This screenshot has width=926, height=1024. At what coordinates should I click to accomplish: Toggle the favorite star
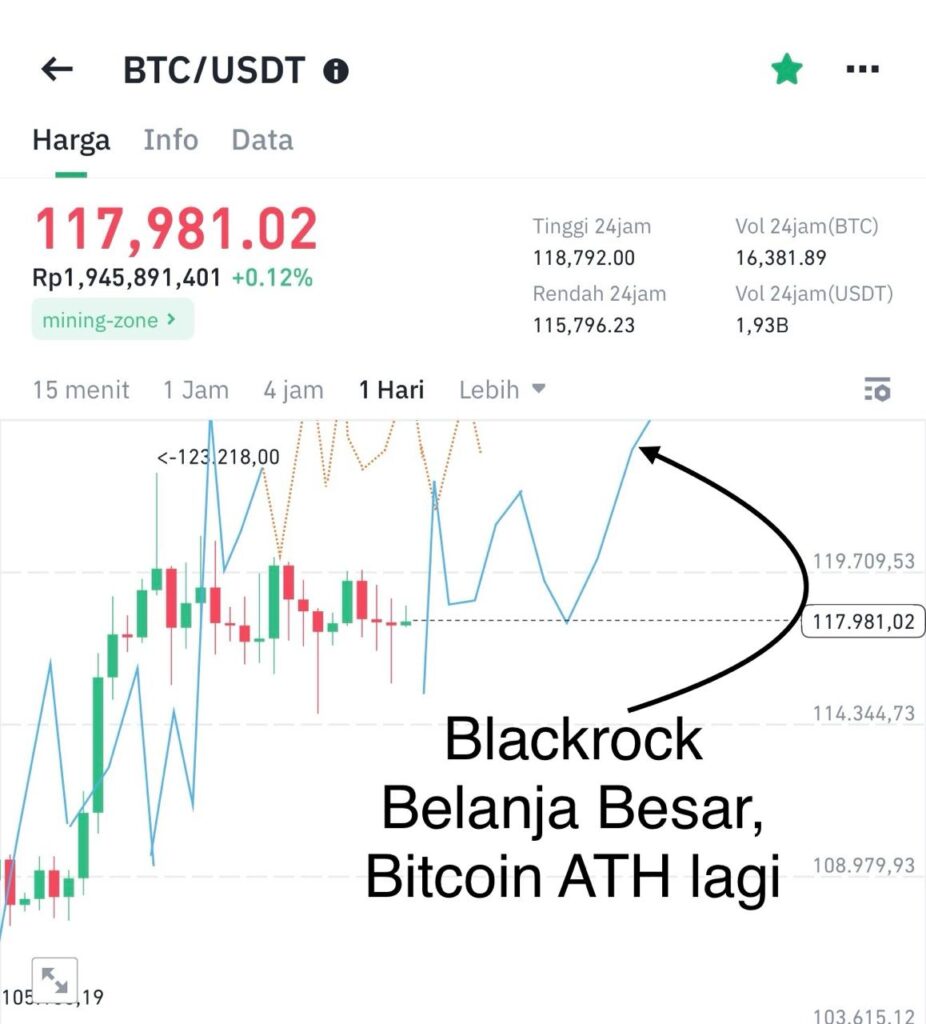[786, 69]
